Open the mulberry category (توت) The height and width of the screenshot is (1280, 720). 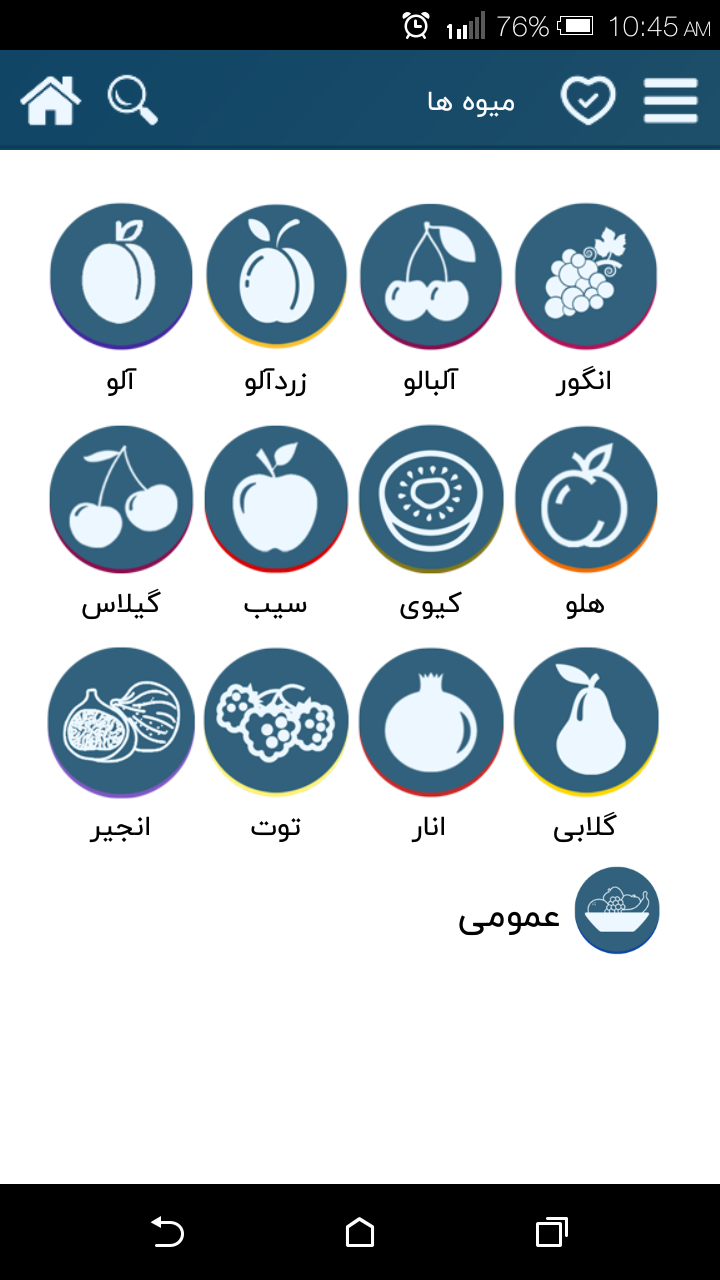[277, 722]
